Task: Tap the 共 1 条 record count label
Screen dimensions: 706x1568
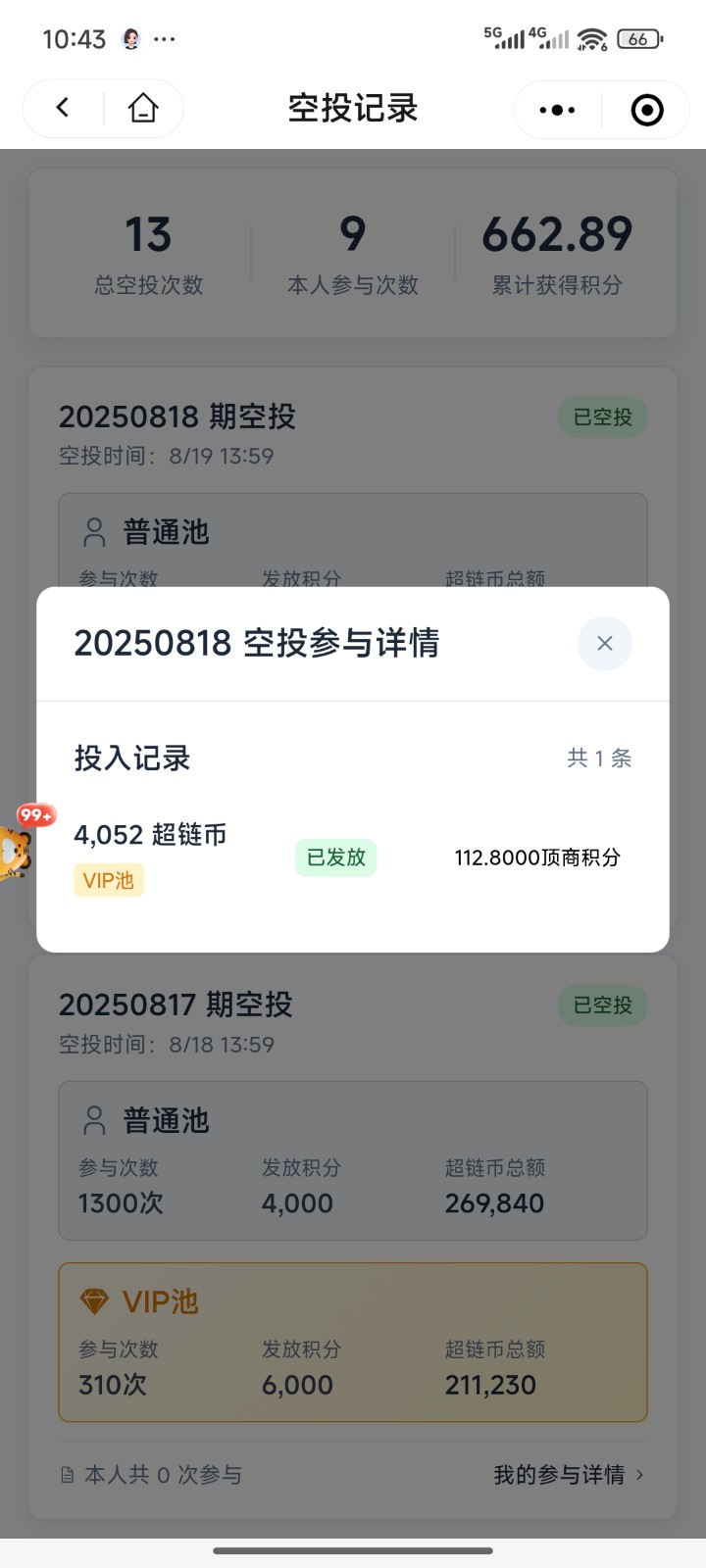Action: 598,758
